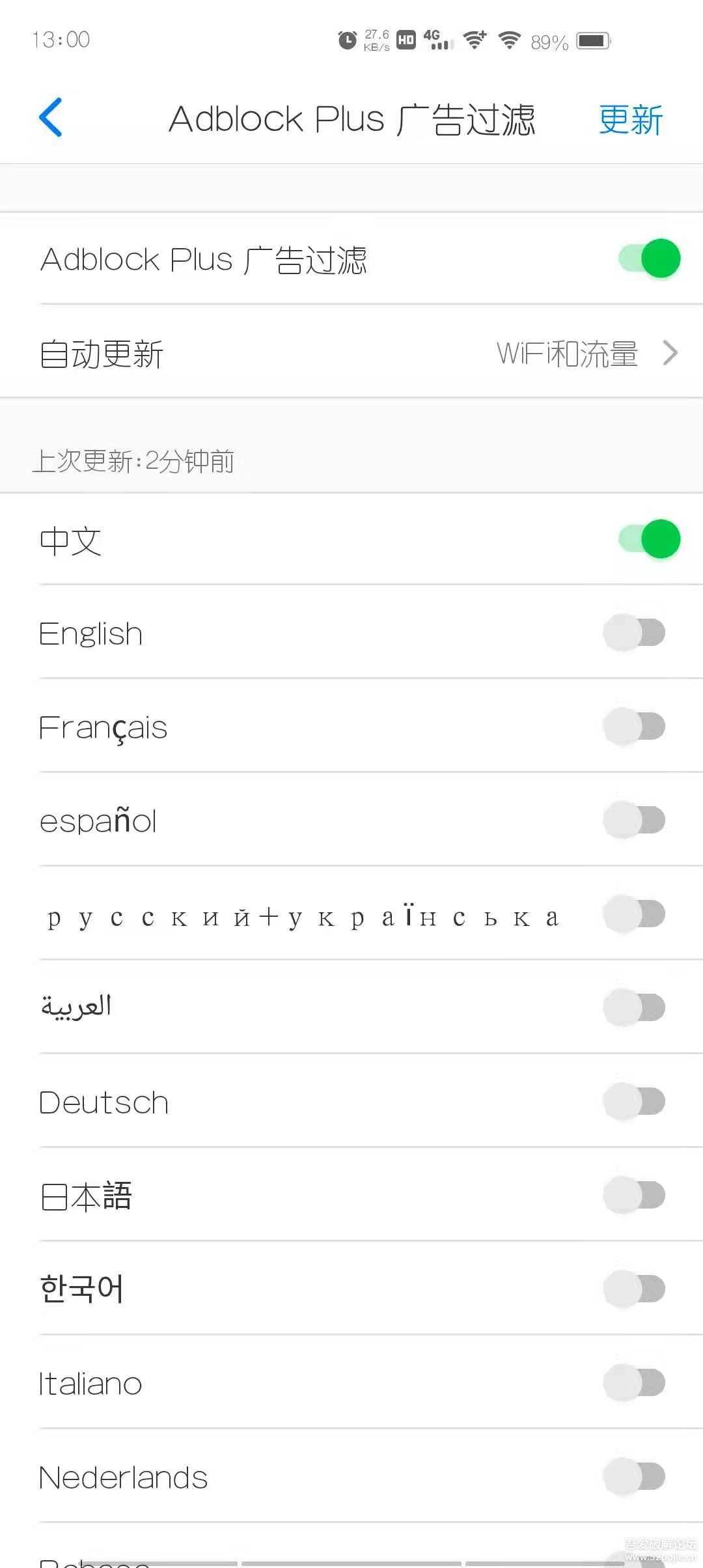Switch on the 日本語 filter list

[634, 1195]
